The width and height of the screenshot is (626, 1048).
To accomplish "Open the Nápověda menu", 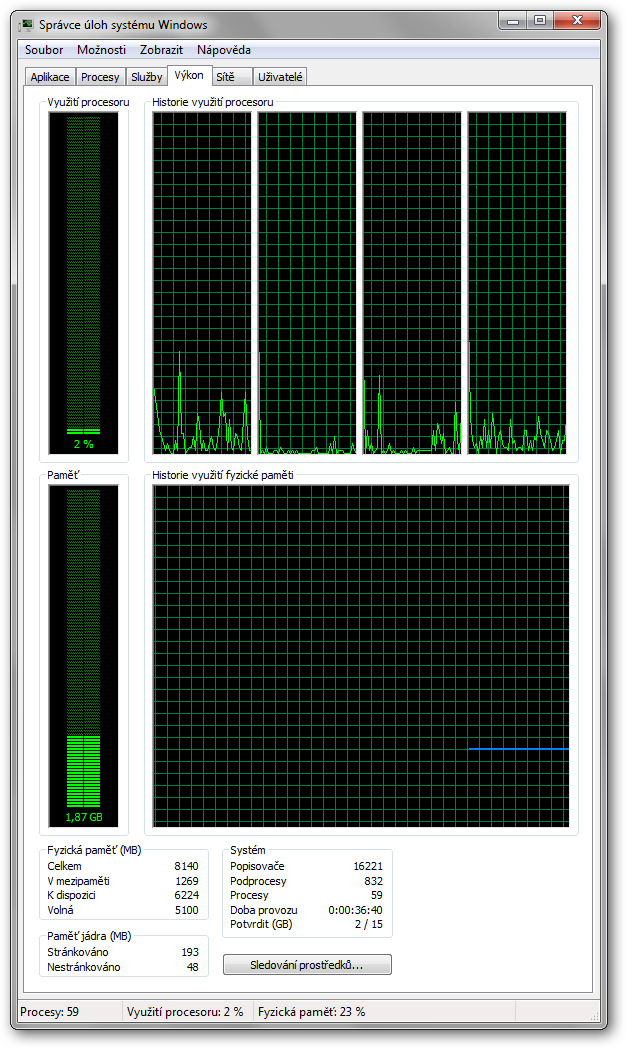I will tap(223, 50).
